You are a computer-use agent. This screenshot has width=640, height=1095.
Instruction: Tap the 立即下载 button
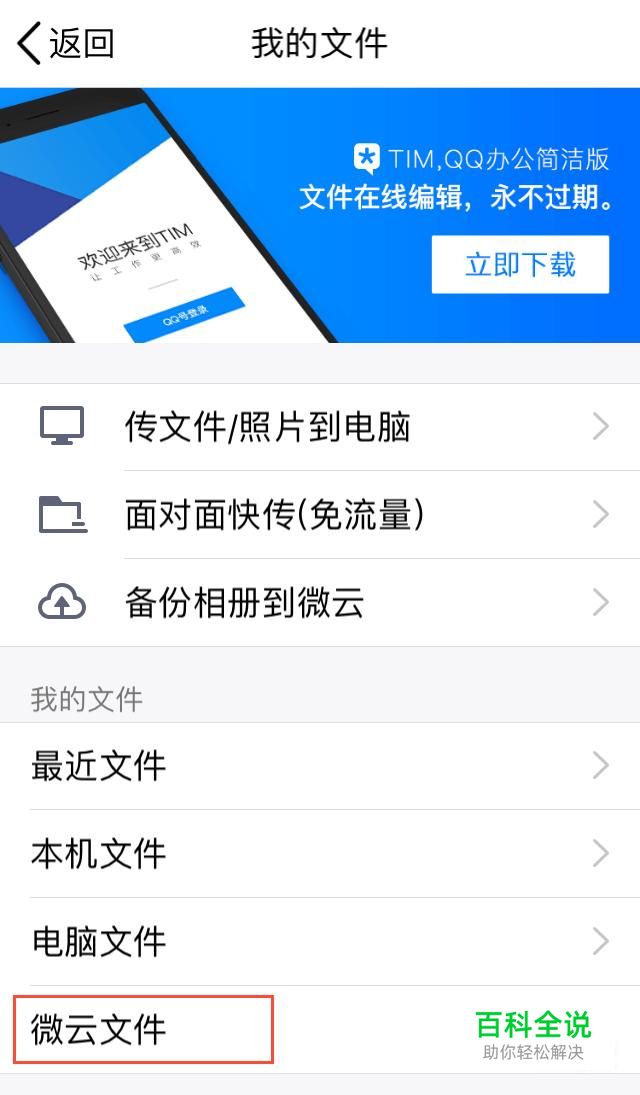520,265
